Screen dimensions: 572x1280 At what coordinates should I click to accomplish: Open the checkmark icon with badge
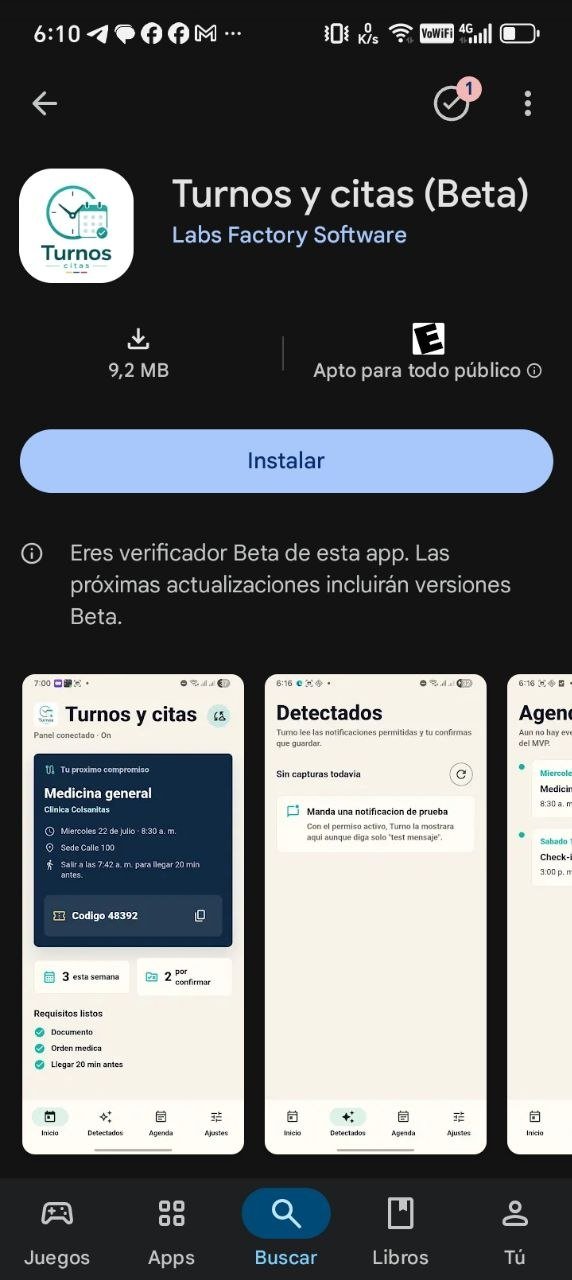coord(453,102)
